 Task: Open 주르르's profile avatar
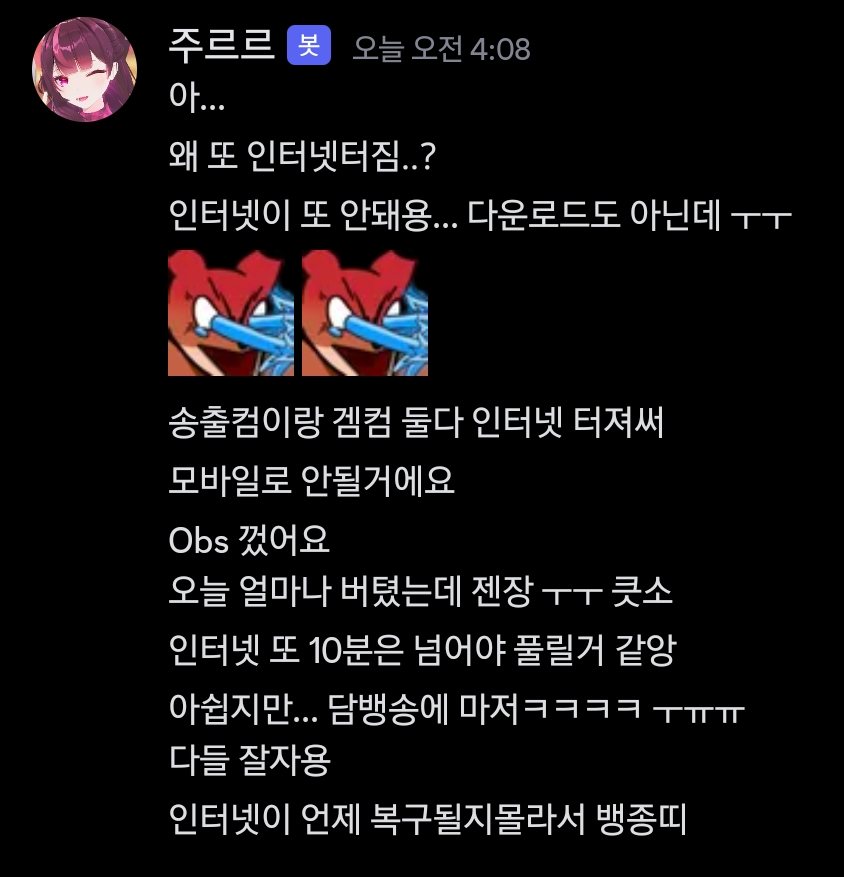coord(85,69)
